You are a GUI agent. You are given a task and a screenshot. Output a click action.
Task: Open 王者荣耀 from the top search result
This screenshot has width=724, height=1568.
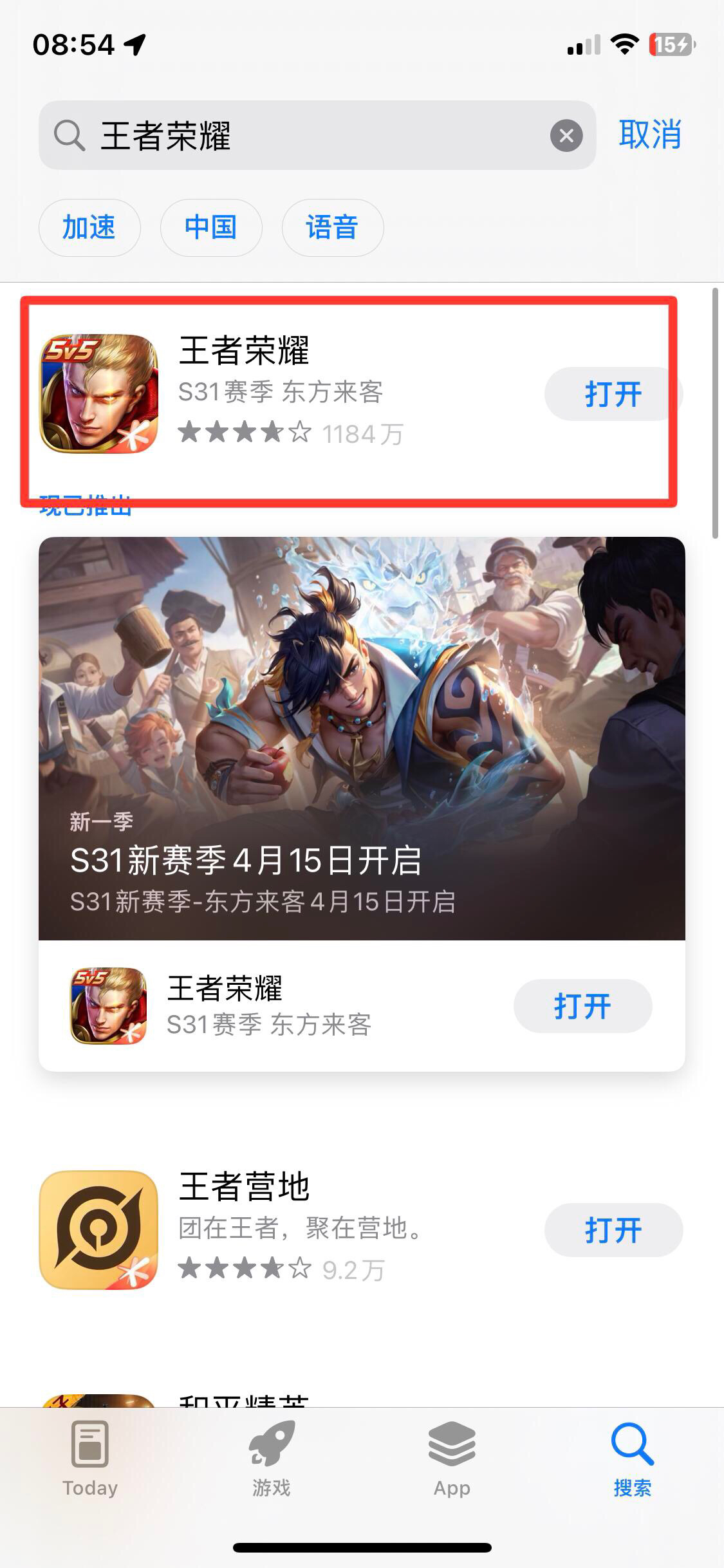point(613,394)
